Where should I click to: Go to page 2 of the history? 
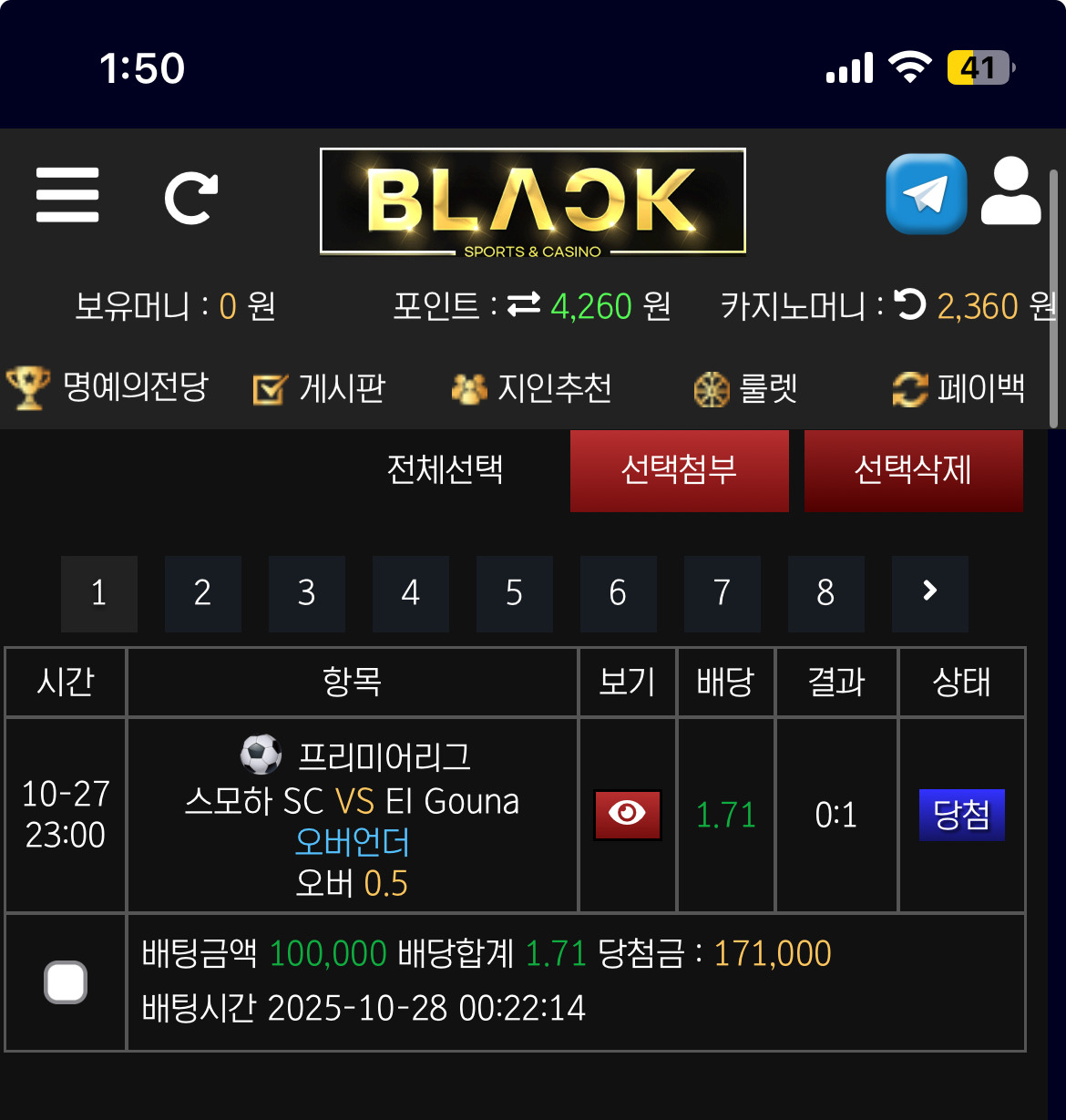coord(202,593)
